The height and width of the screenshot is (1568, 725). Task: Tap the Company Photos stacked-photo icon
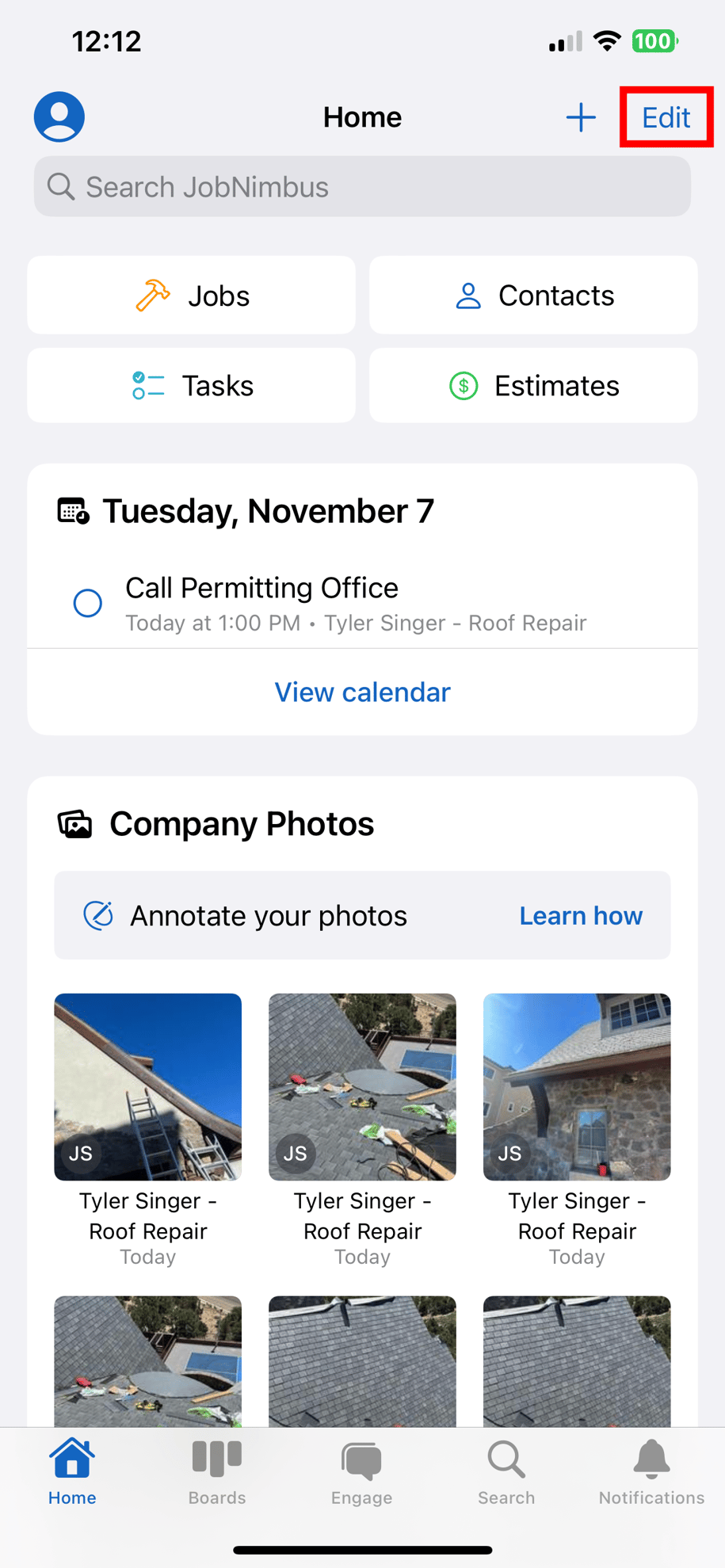pyautogui.click(x=75, y=823)
